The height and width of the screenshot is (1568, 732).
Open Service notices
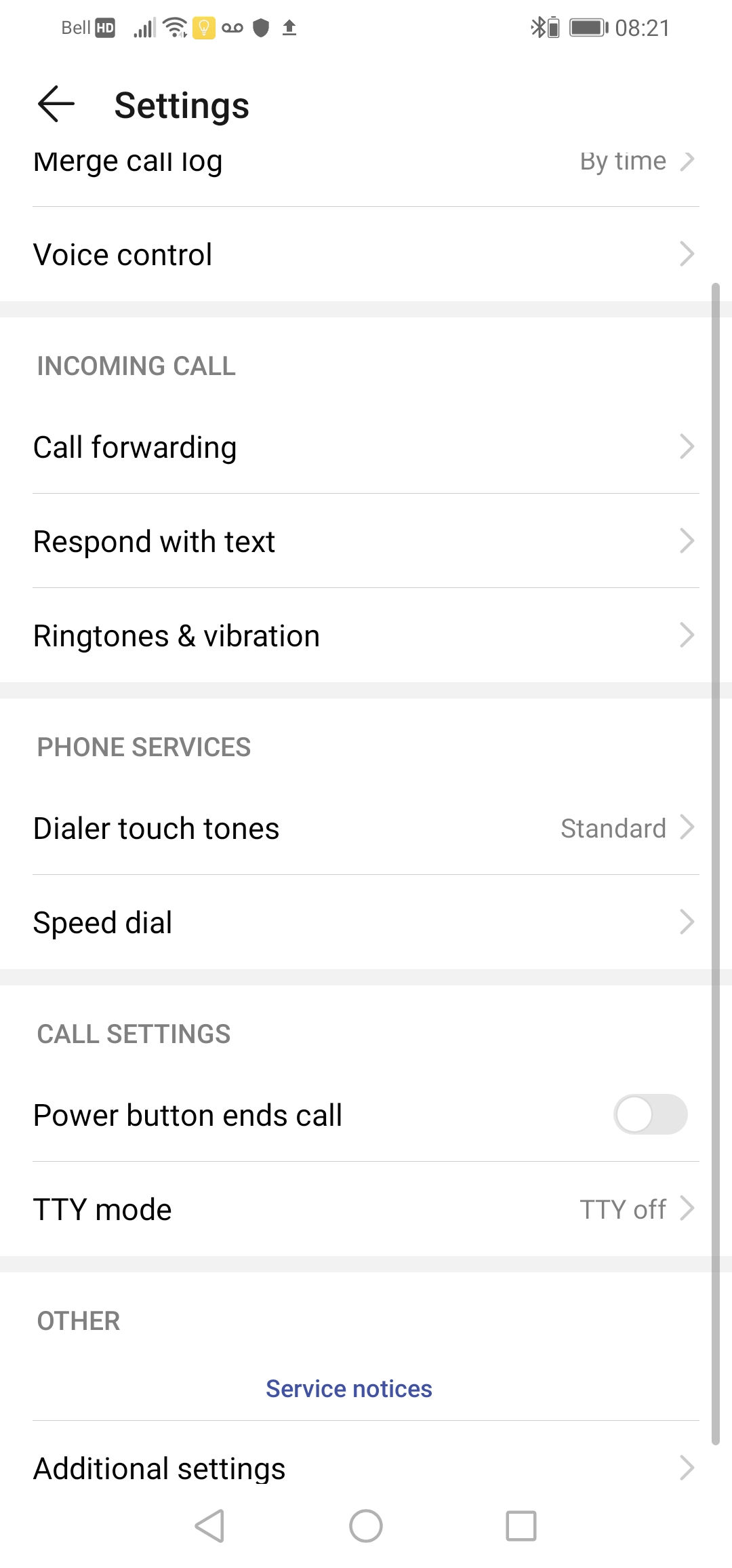[x=348, y=1388]
